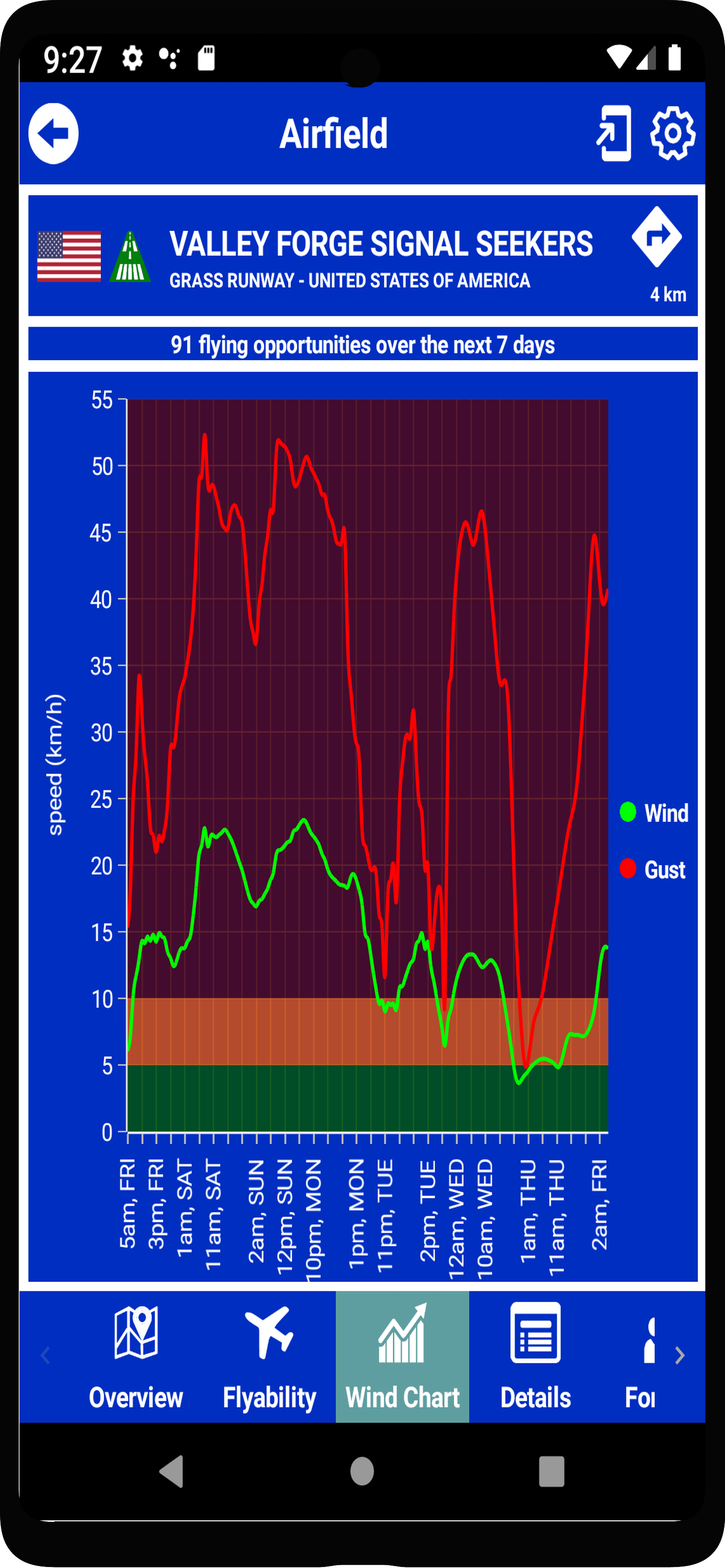Image resolution: width=725 pixels, height=1568 pixels.
Task: Tap the navigation arrow showing 4 km distance
Action: tap(658, 244)
